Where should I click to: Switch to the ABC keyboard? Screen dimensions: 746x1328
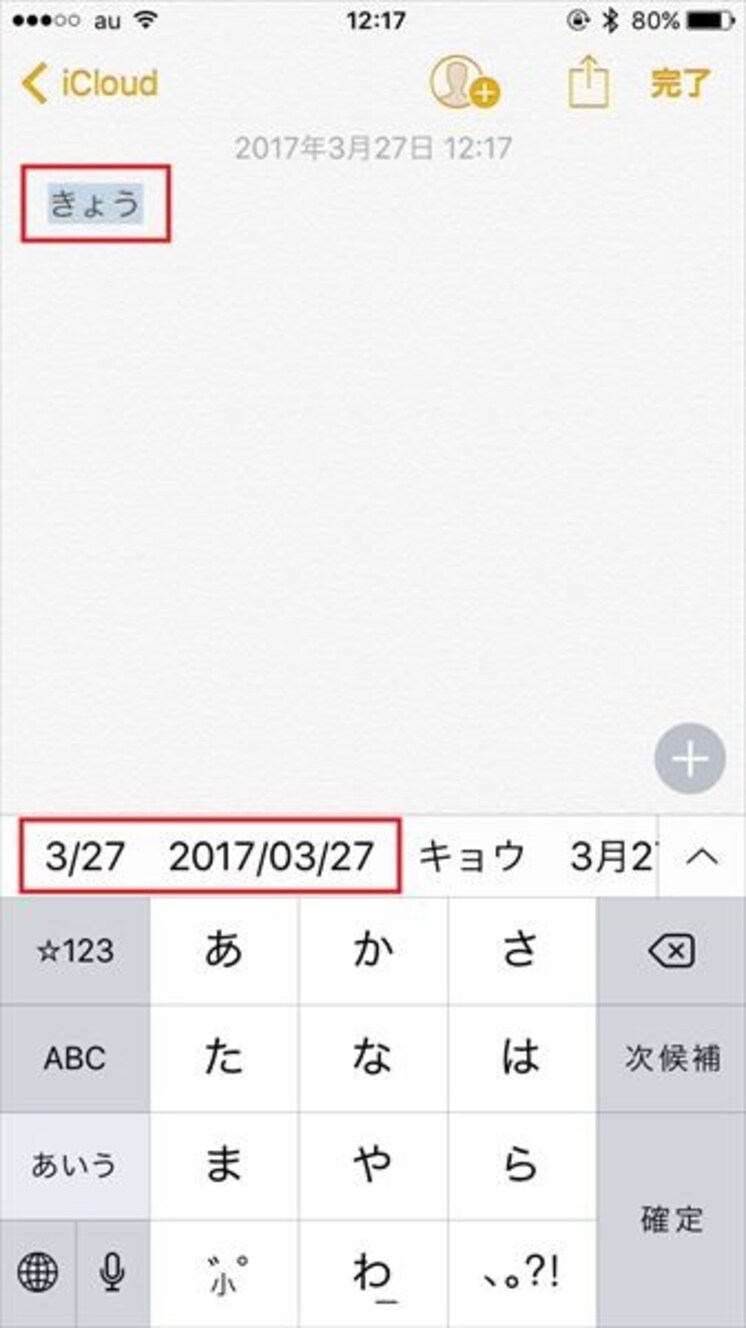click(75, 1059)
